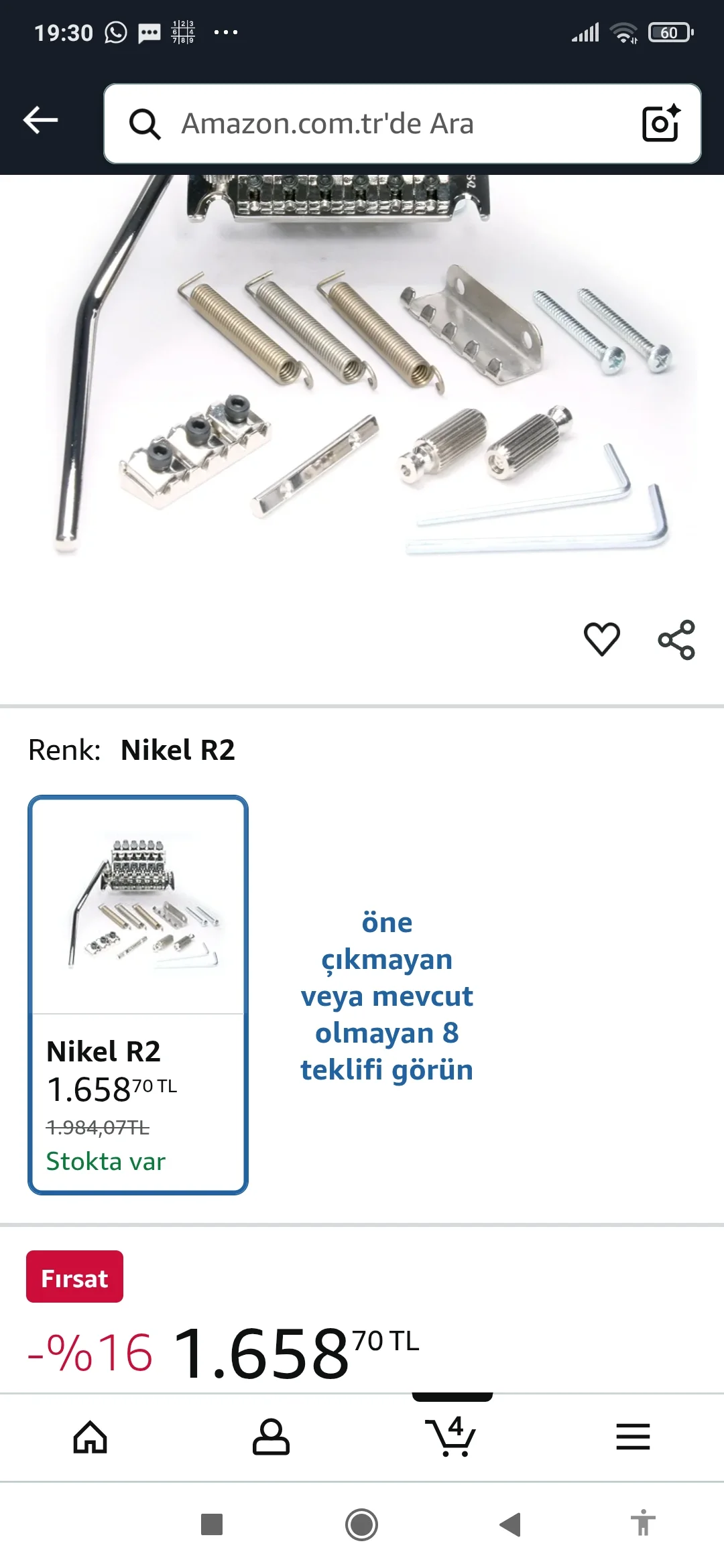The width and height of the screenshot is (724, 1568).
Task: Select the Nikel R2 color option
Action: (x=138, y=994)
